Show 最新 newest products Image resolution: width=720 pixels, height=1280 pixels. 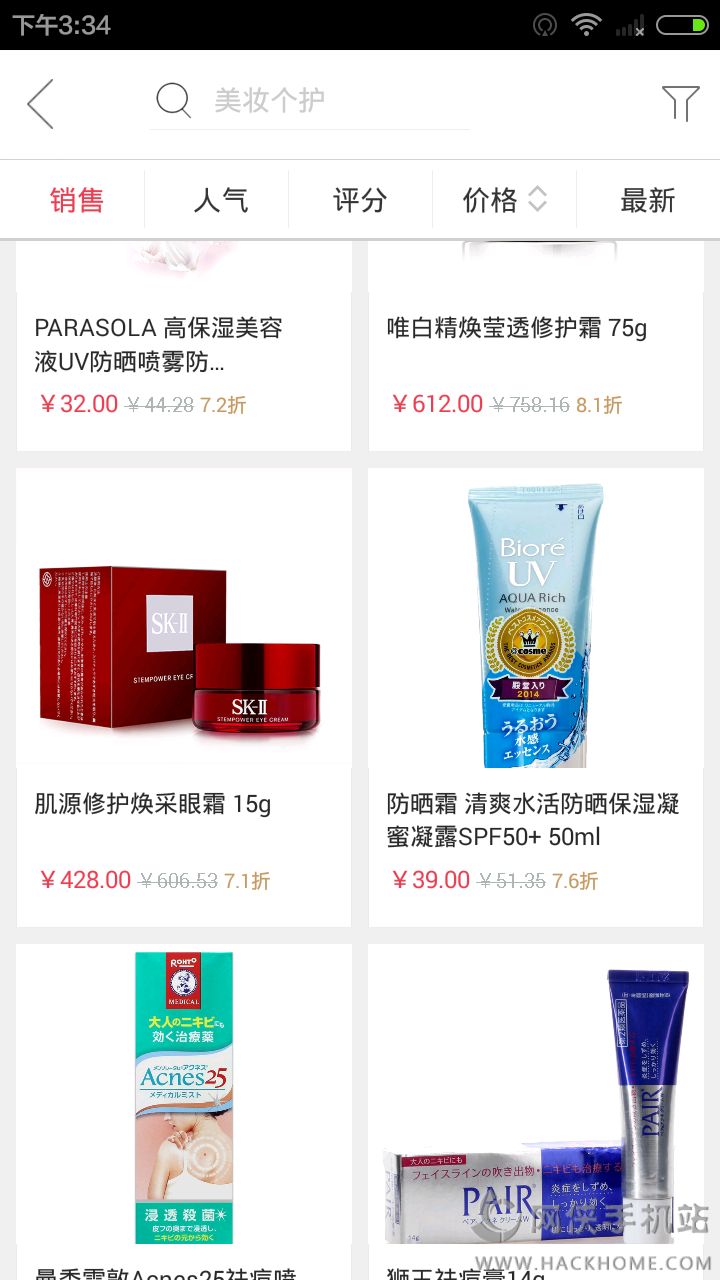[648, 200]
